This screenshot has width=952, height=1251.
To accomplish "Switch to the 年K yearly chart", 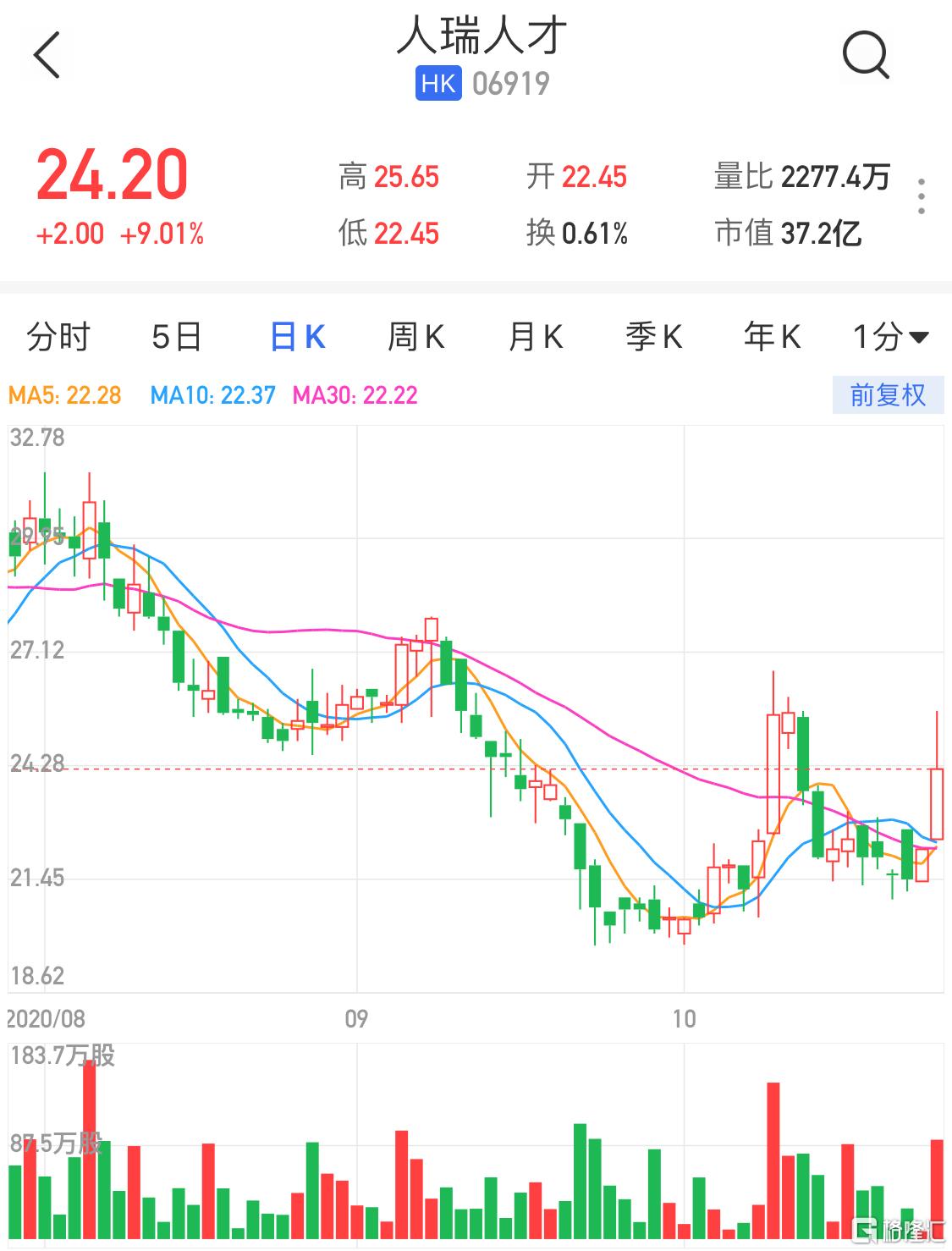I will pos(772,337).
